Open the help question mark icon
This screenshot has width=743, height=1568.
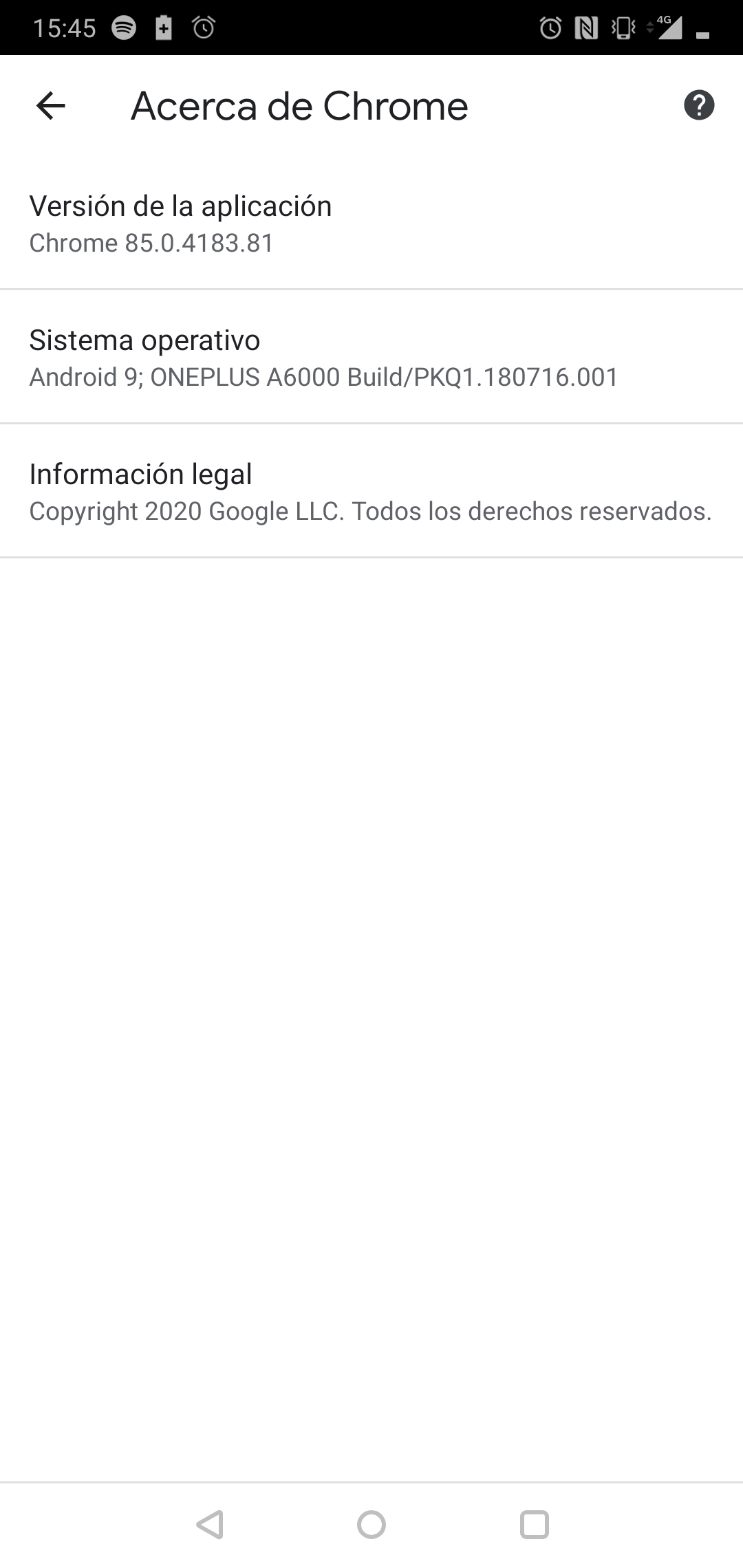pyautogui.click(x=699, y=106)
